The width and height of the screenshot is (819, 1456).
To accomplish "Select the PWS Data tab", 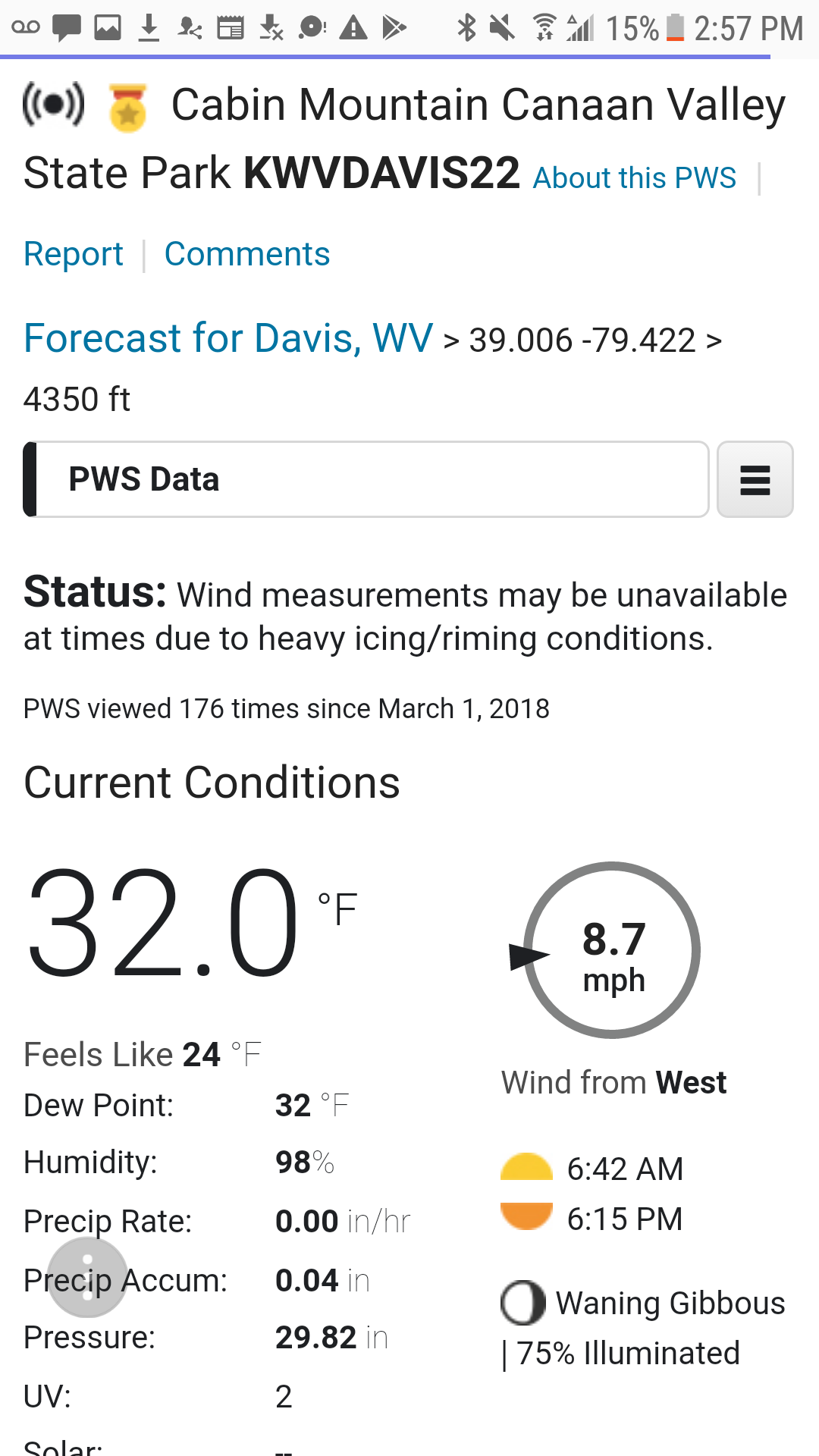I will tap(366, 479).
